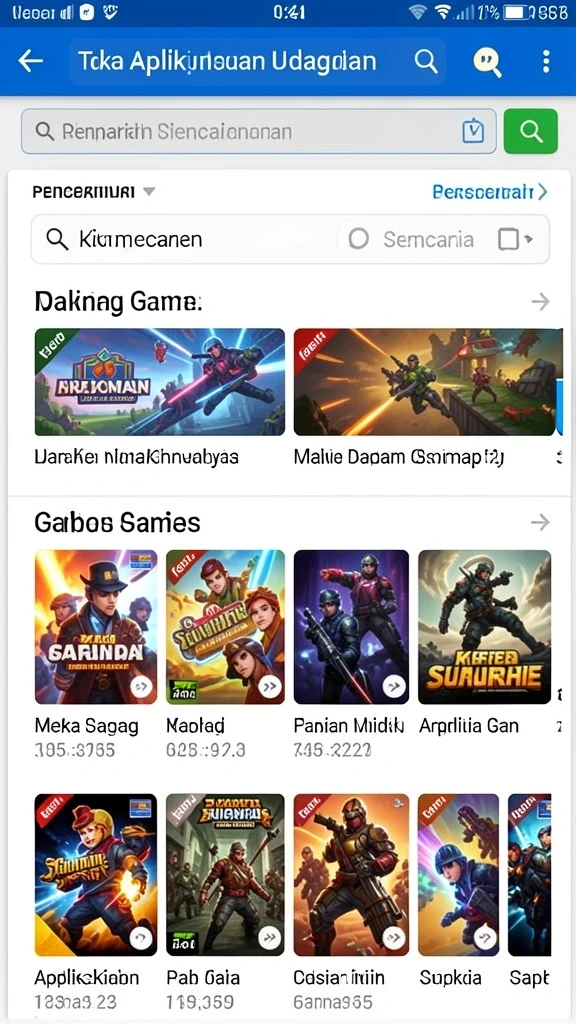The height and width of the screenshot is (1024, 576).
Task: Open the Naplad game card
Action: tap(225, 627)
